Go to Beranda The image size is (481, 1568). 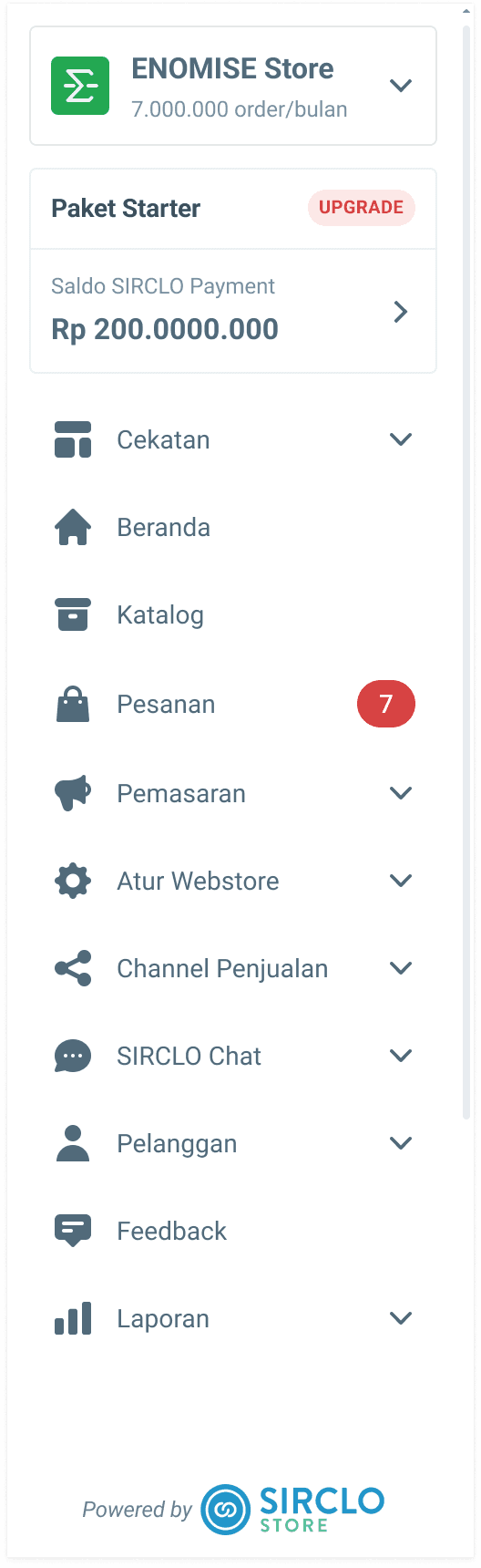click(x=233, y=527)
